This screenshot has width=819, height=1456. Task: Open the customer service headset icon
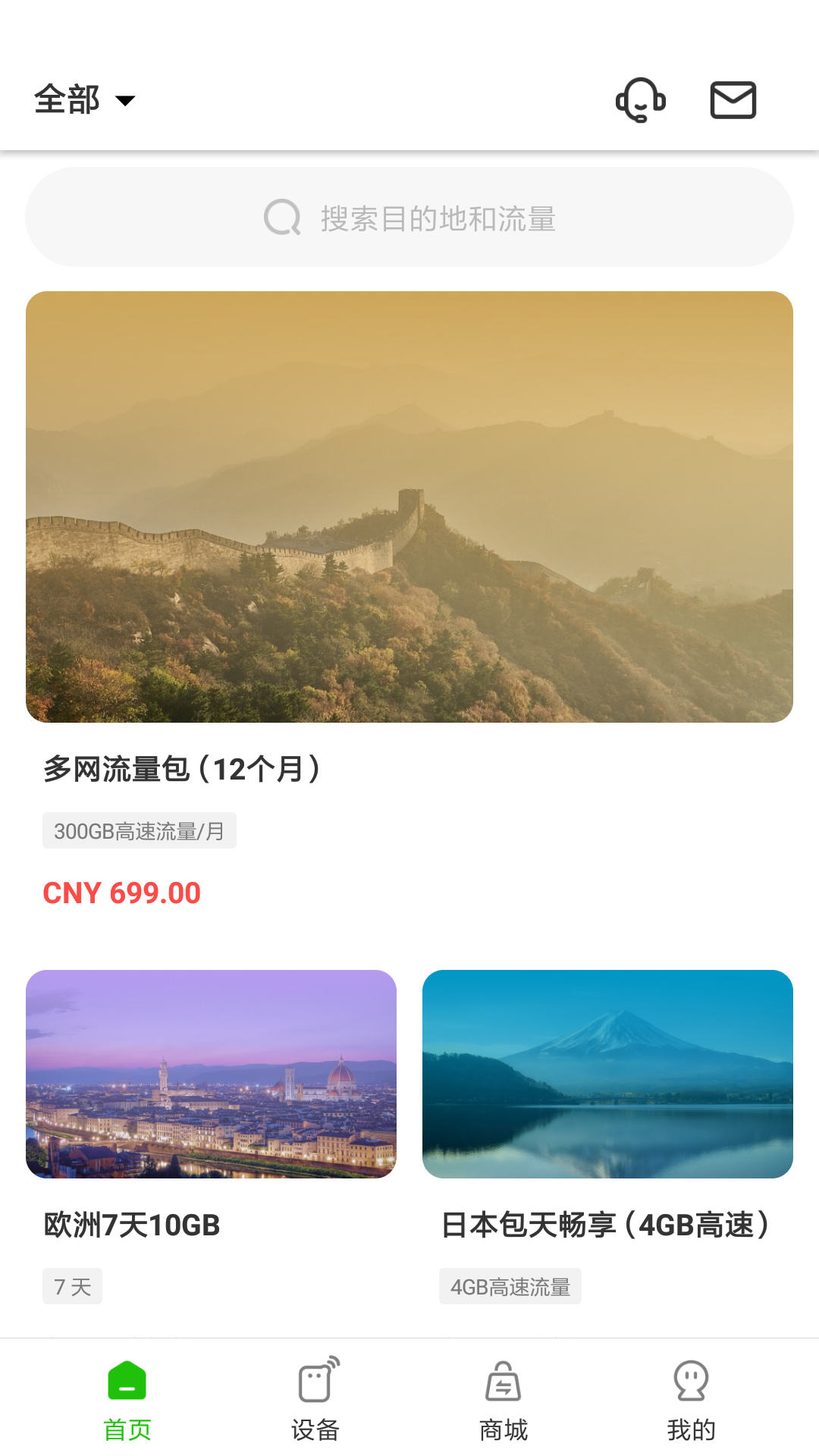[x=641, y=99]
